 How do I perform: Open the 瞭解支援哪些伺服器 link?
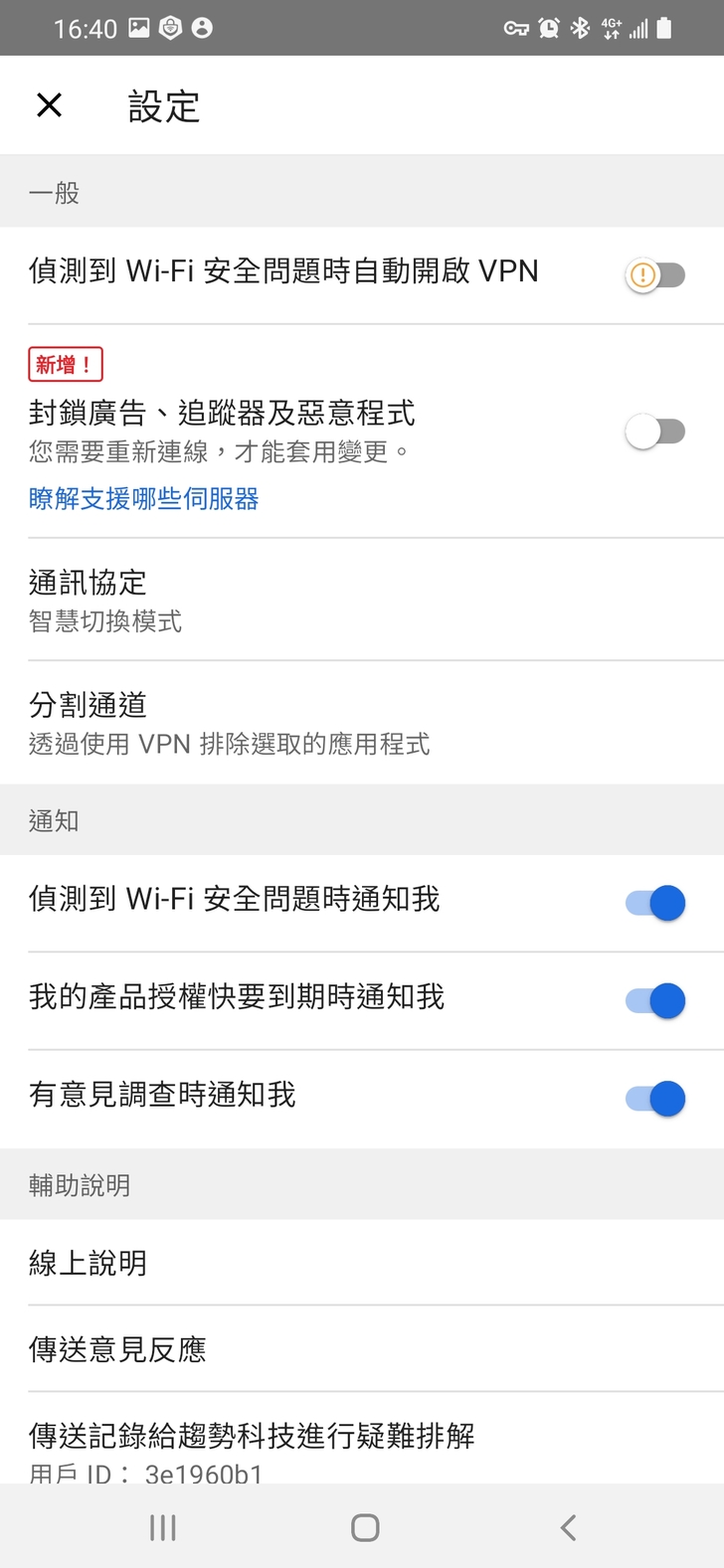[x=144, y=498]
